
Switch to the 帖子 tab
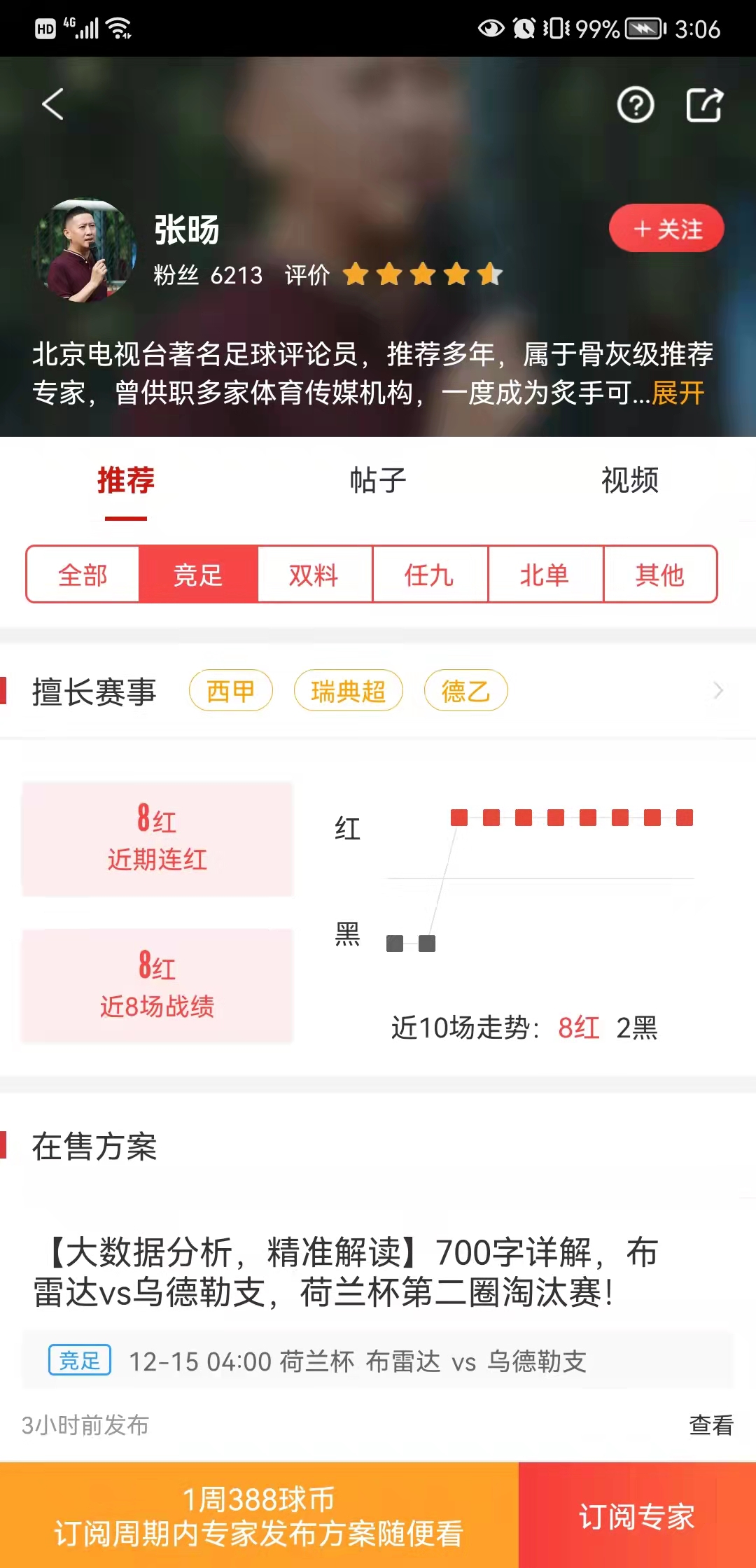click(x=378, y=480)
